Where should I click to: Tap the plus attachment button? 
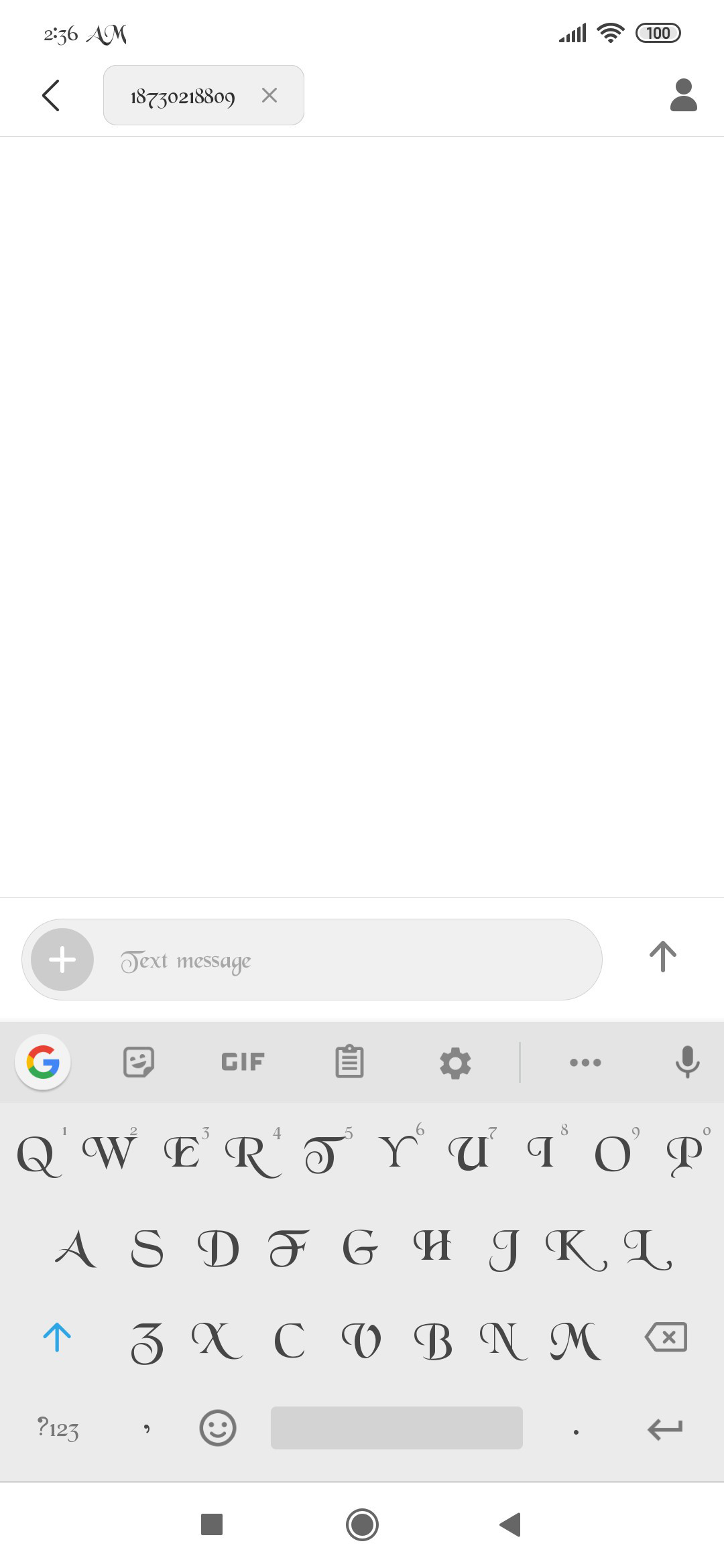click(62, 960)
